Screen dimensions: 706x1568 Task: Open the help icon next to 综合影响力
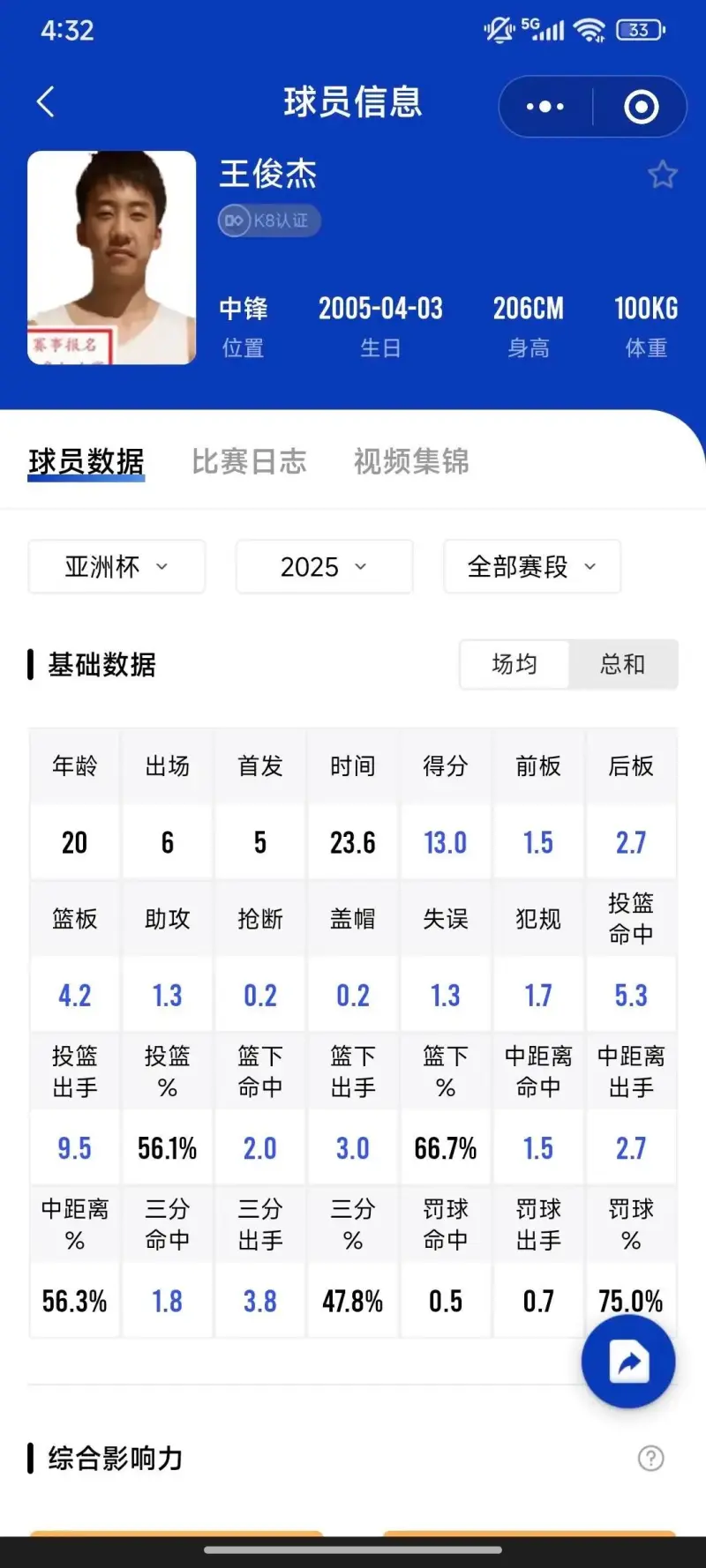650,1458
